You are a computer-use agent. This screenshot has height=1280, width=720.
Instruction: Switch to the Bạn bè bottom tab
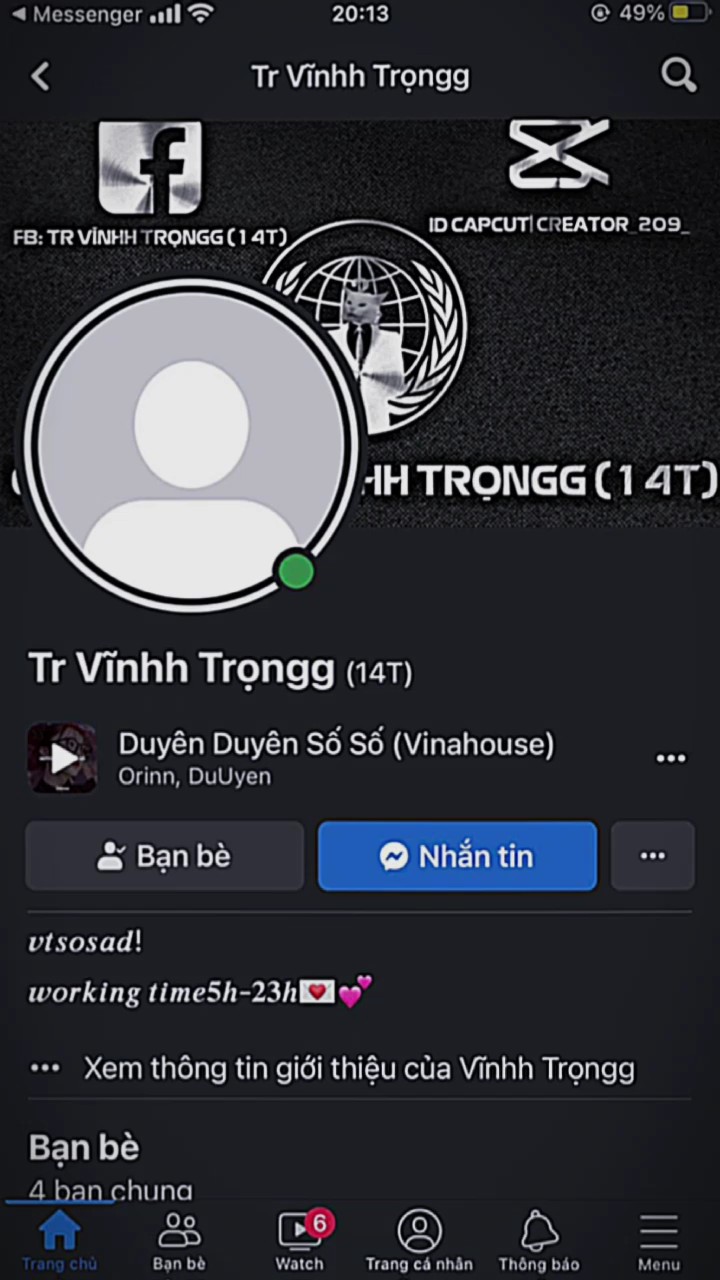click(x=179, y=1242)
